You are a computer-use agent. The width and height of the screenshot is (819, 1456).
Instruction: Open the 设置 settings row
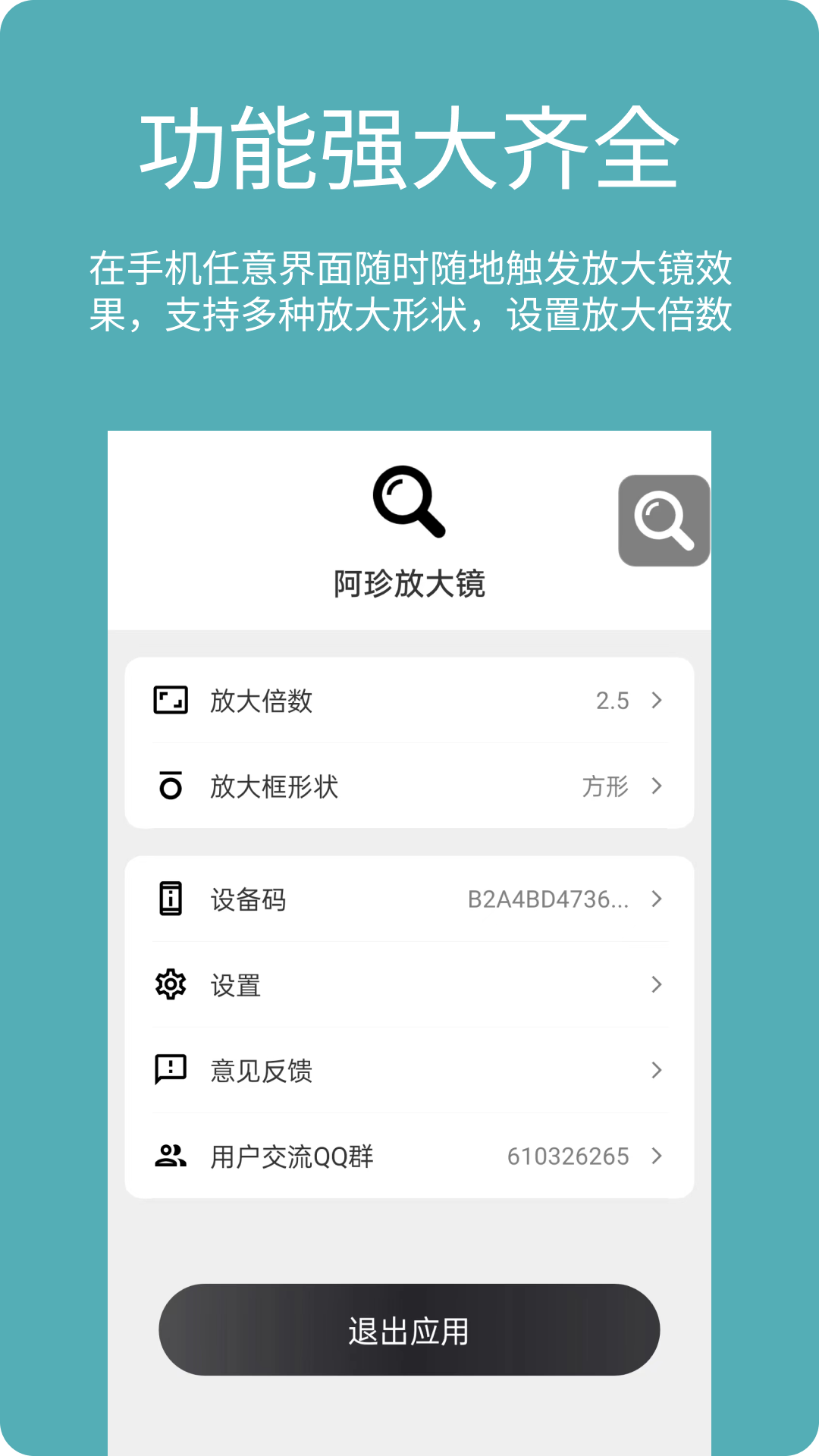tap(409, 985)
